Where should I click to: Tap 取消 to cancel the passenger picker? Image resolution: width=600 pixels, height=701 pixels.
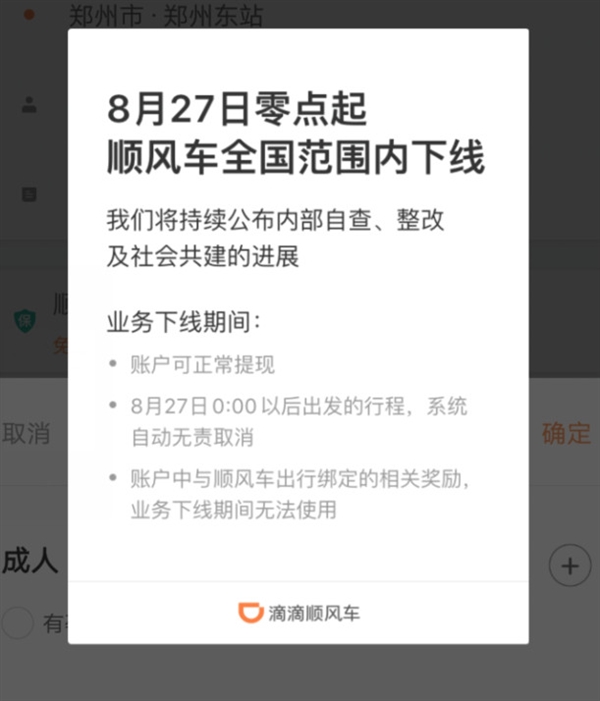click(x=27, y=433)
